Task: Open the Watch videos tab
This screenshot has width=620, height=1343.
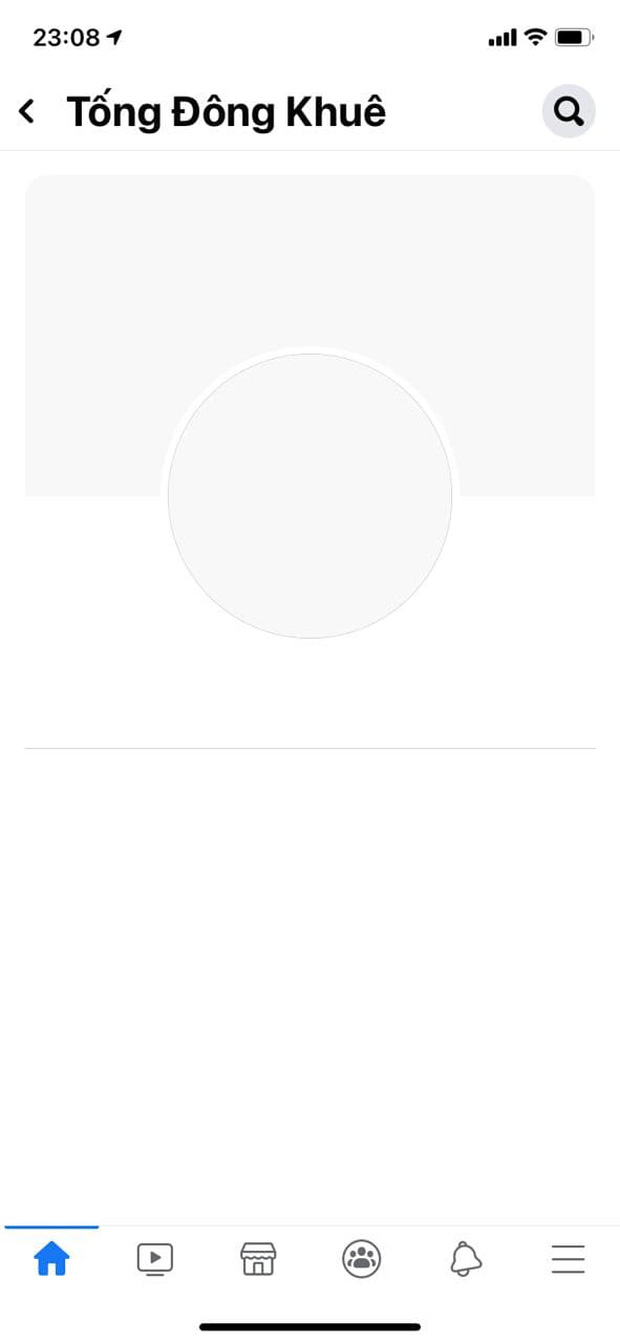Action: click(x=155, y=1258)
